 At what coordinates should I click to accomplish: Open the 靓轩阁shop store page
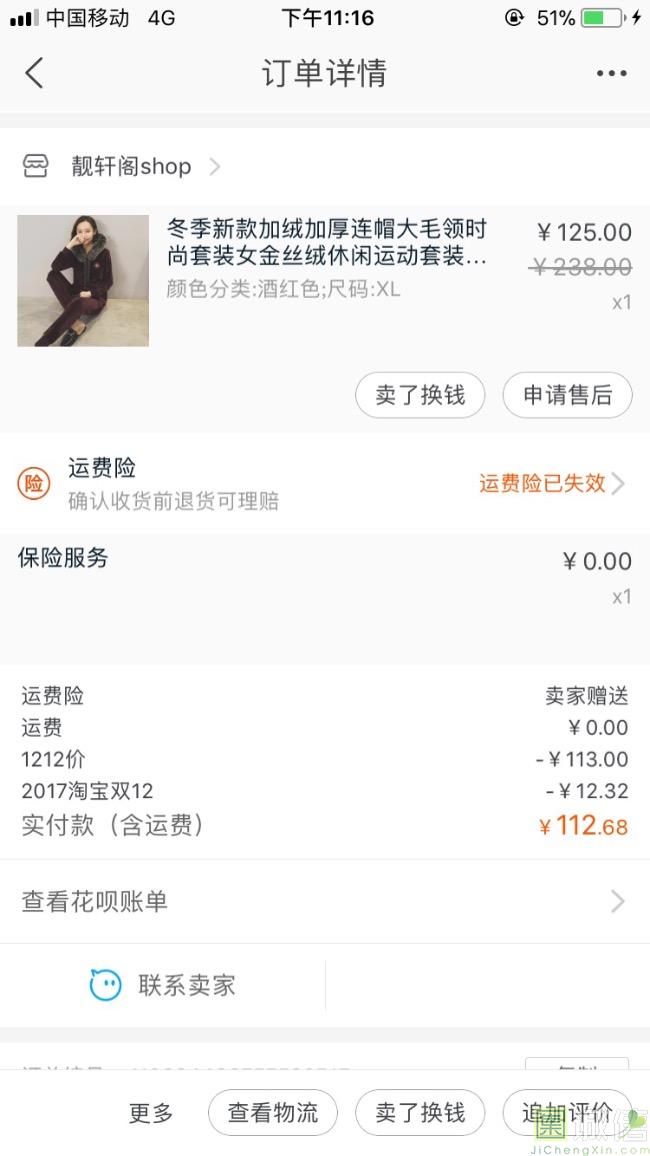point(130,166)
